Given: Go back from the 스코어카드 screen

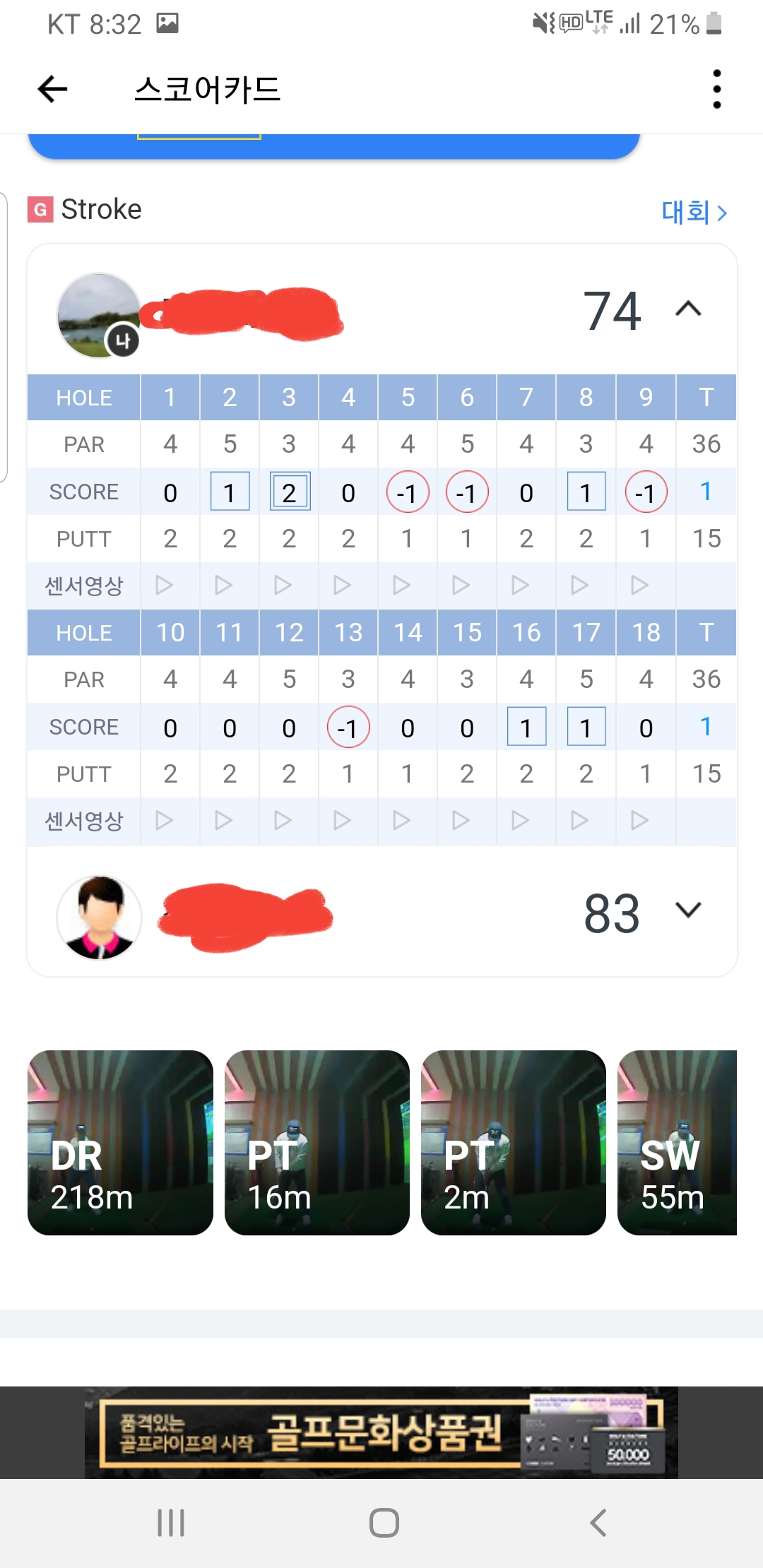Looking at the screenshot, I should coord(52,90).
